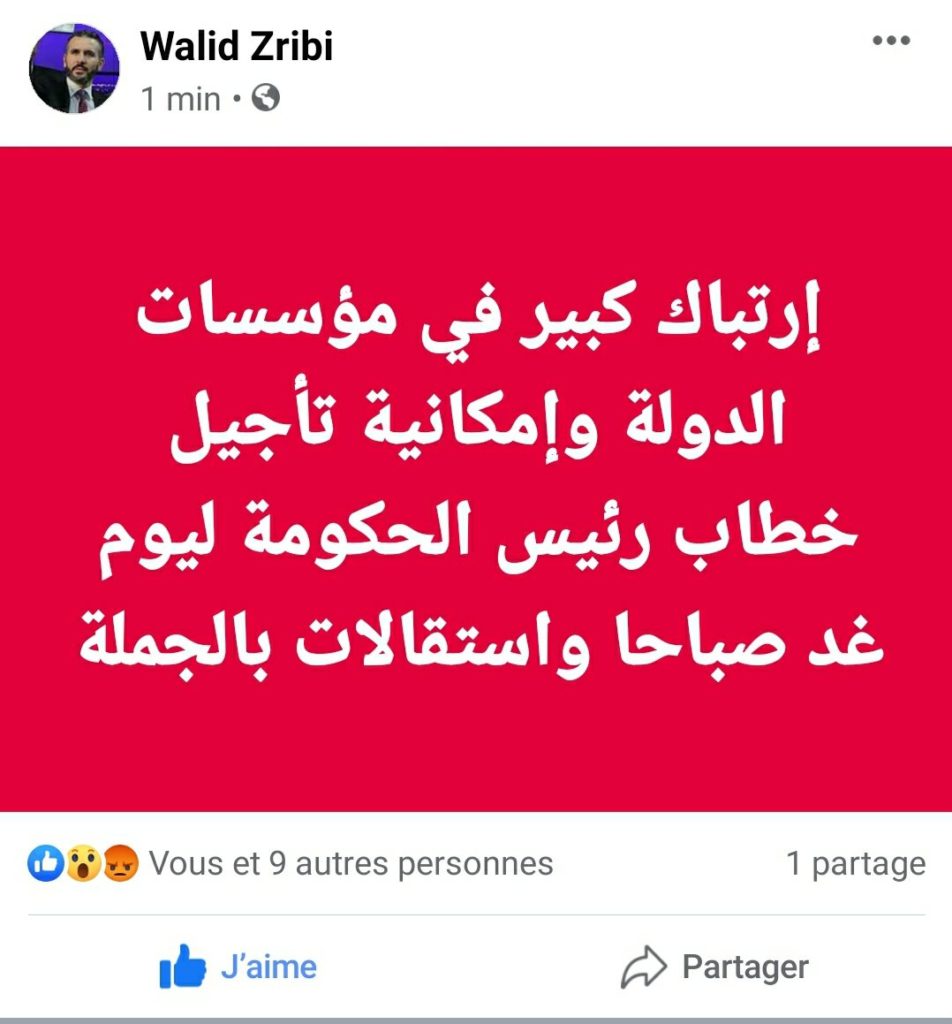Open Walid Zribi's profile name link
952x1024 pixels.
coord(236,46)
